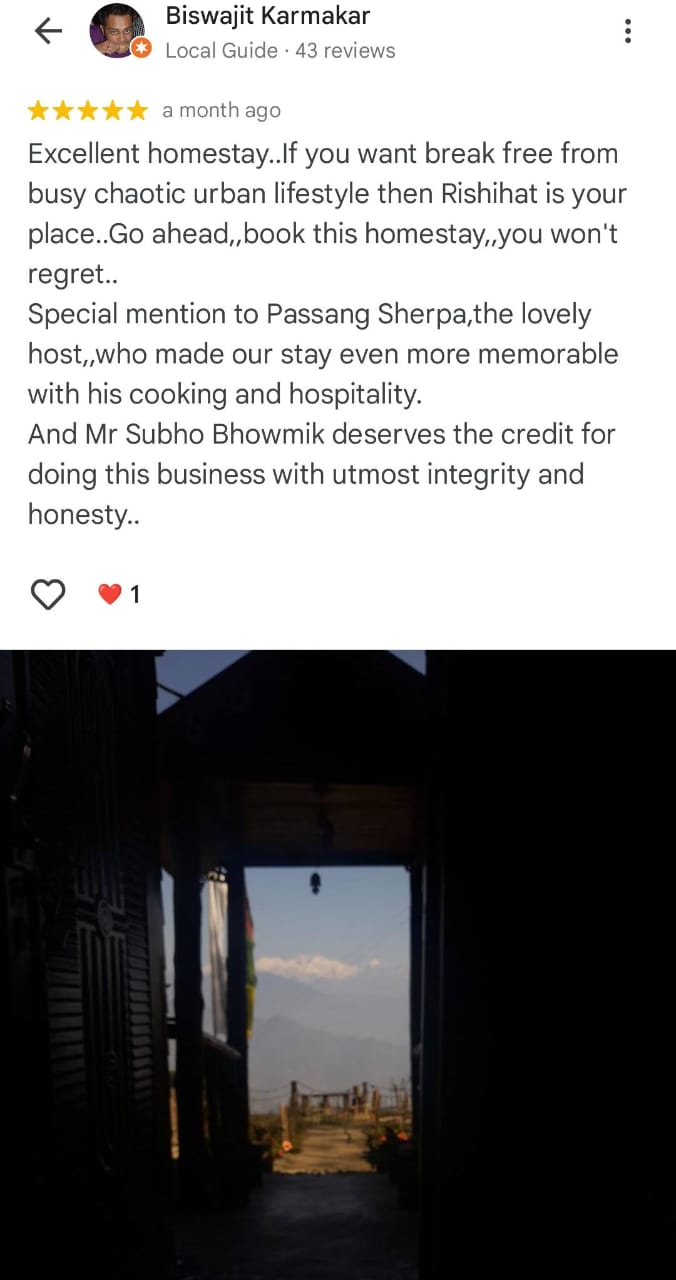Open the review's attached photo
The height and width of the screenshot is (1280, 676).
338,964
